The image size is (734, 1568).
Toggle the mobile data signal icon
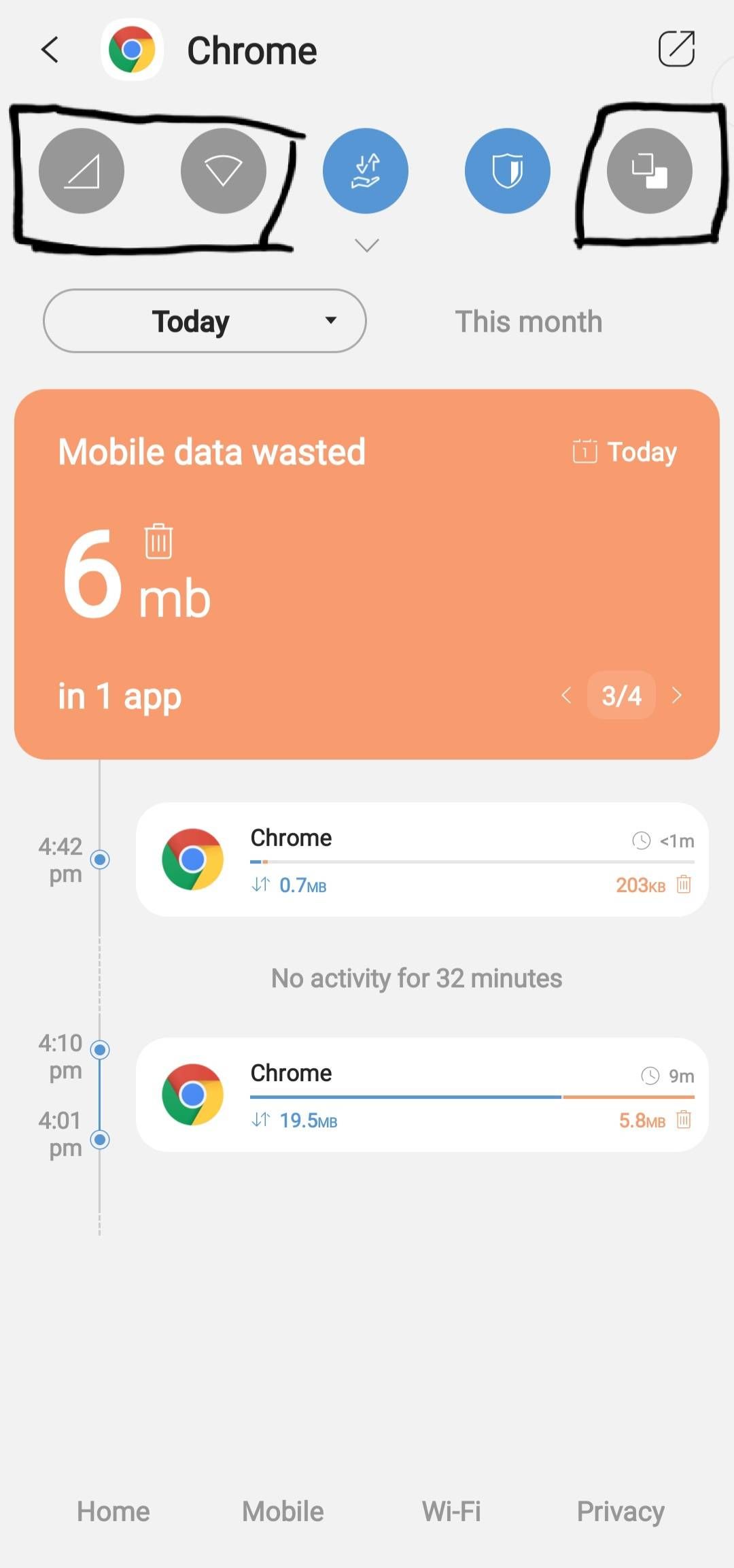point(82,171)
